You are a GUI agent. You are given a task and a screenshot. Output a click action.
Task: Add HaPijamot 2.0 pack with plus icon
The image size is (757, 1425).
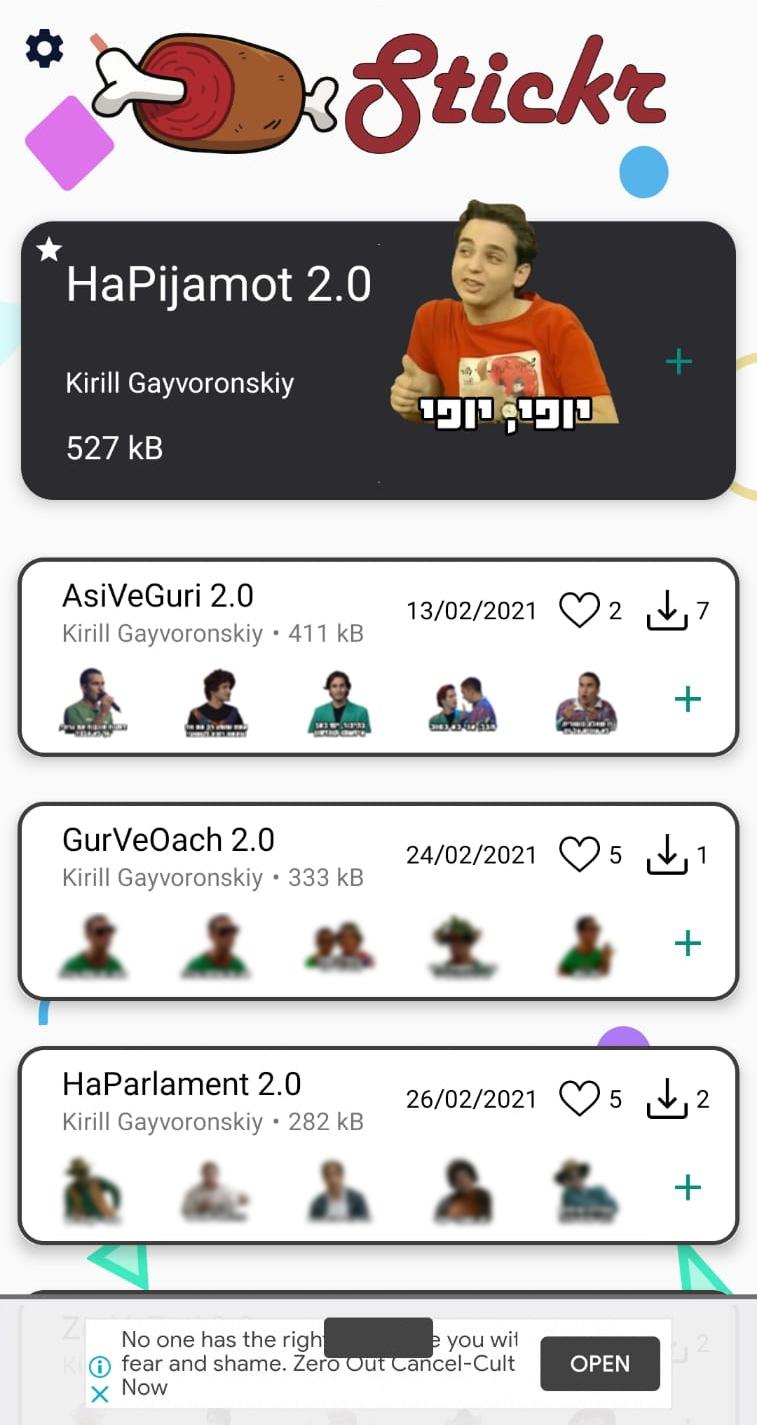678,362
